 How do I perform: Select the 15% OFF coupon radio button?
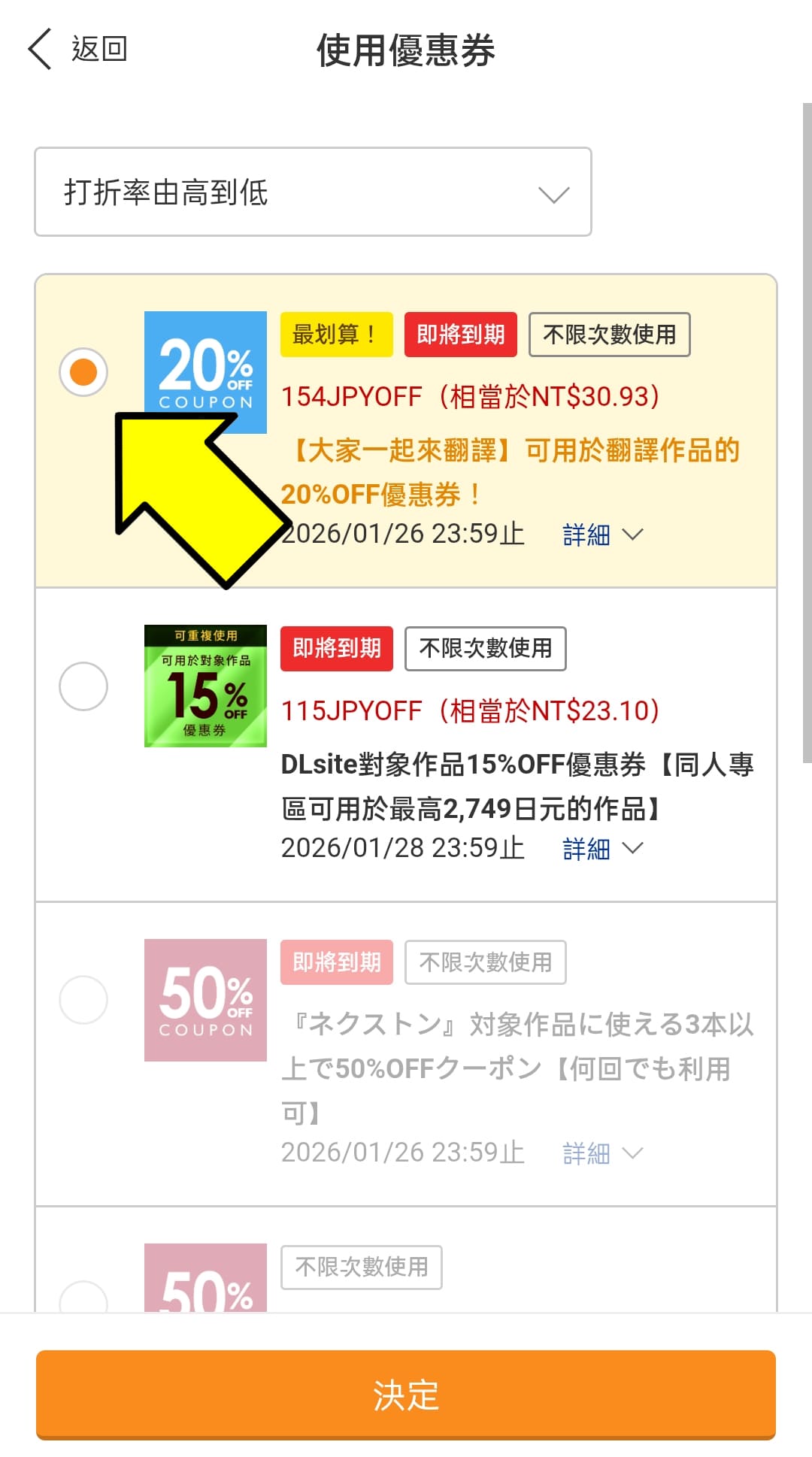pos(83,686)
